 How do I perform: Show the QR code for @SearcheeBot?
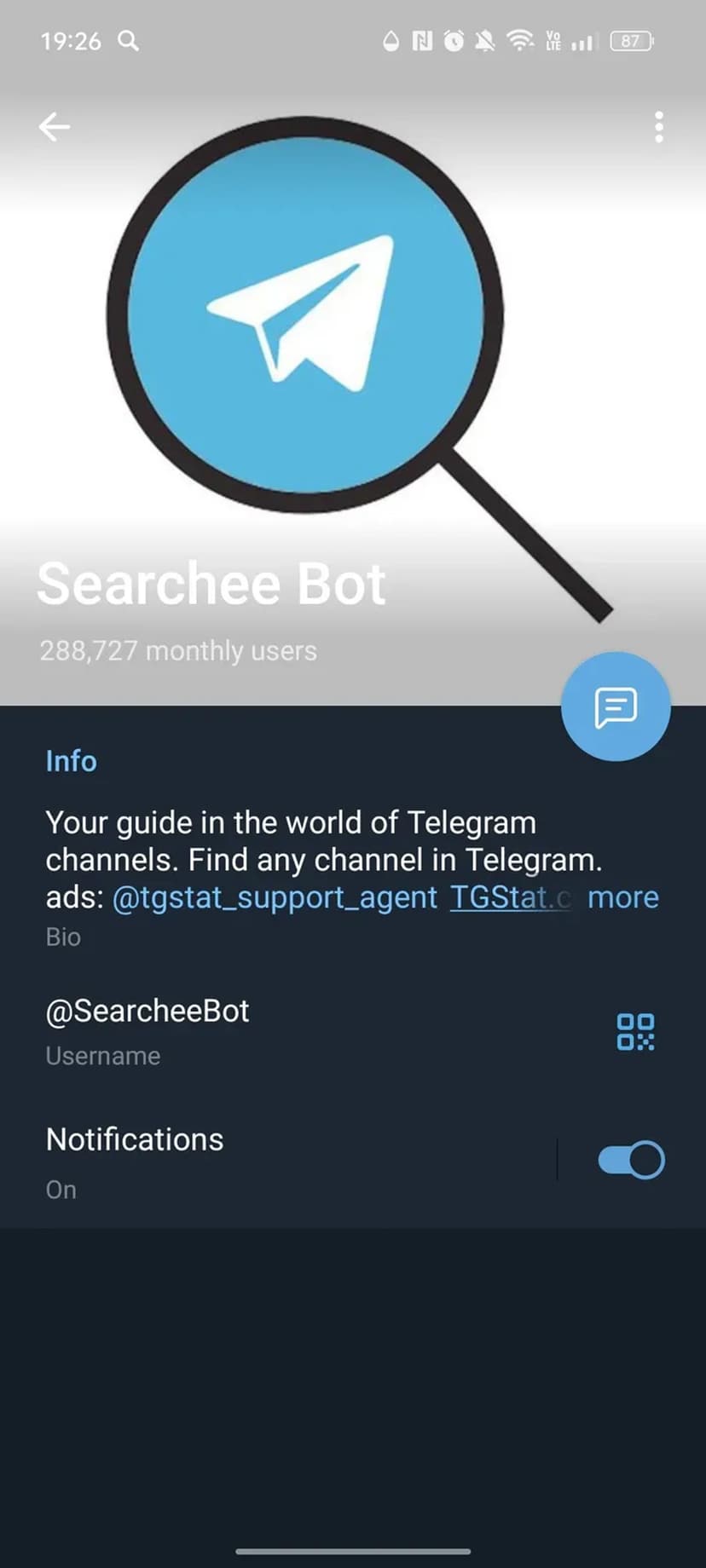click(635, 1032)
